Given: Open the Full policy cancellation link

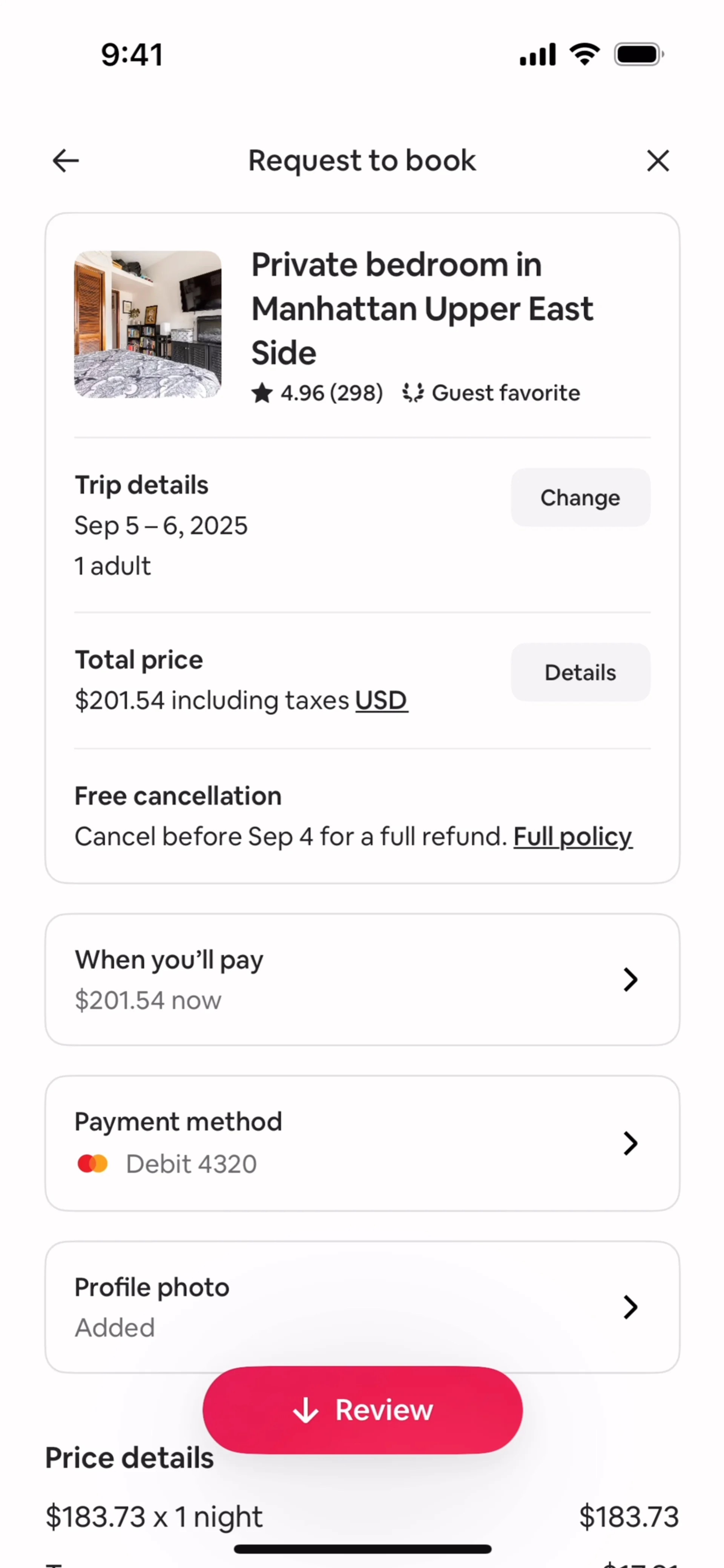Looking at the screenshot, I should [x=572, y=836].
